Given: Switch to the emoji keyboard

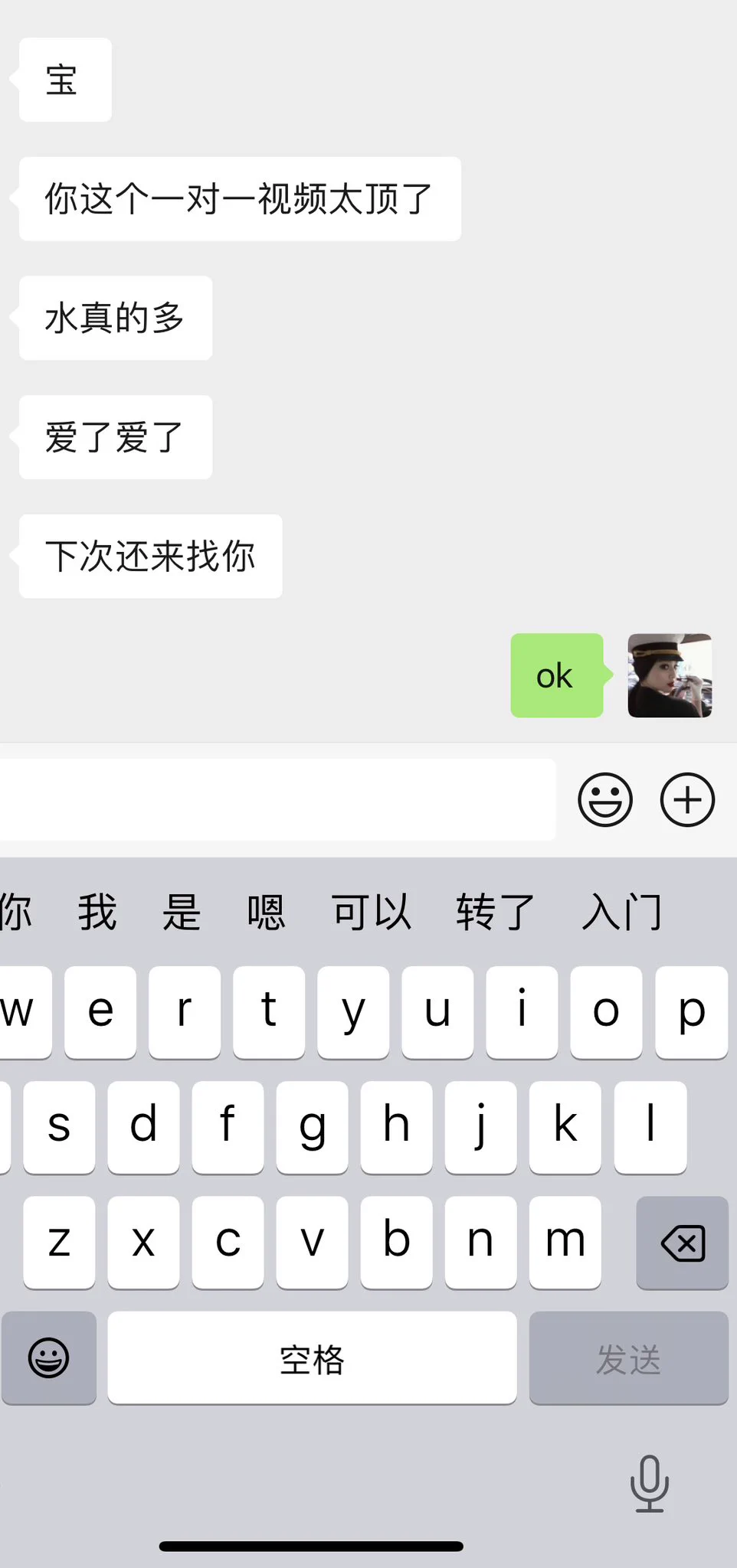Looking at the screenshot, I should tap(49, 1358).
